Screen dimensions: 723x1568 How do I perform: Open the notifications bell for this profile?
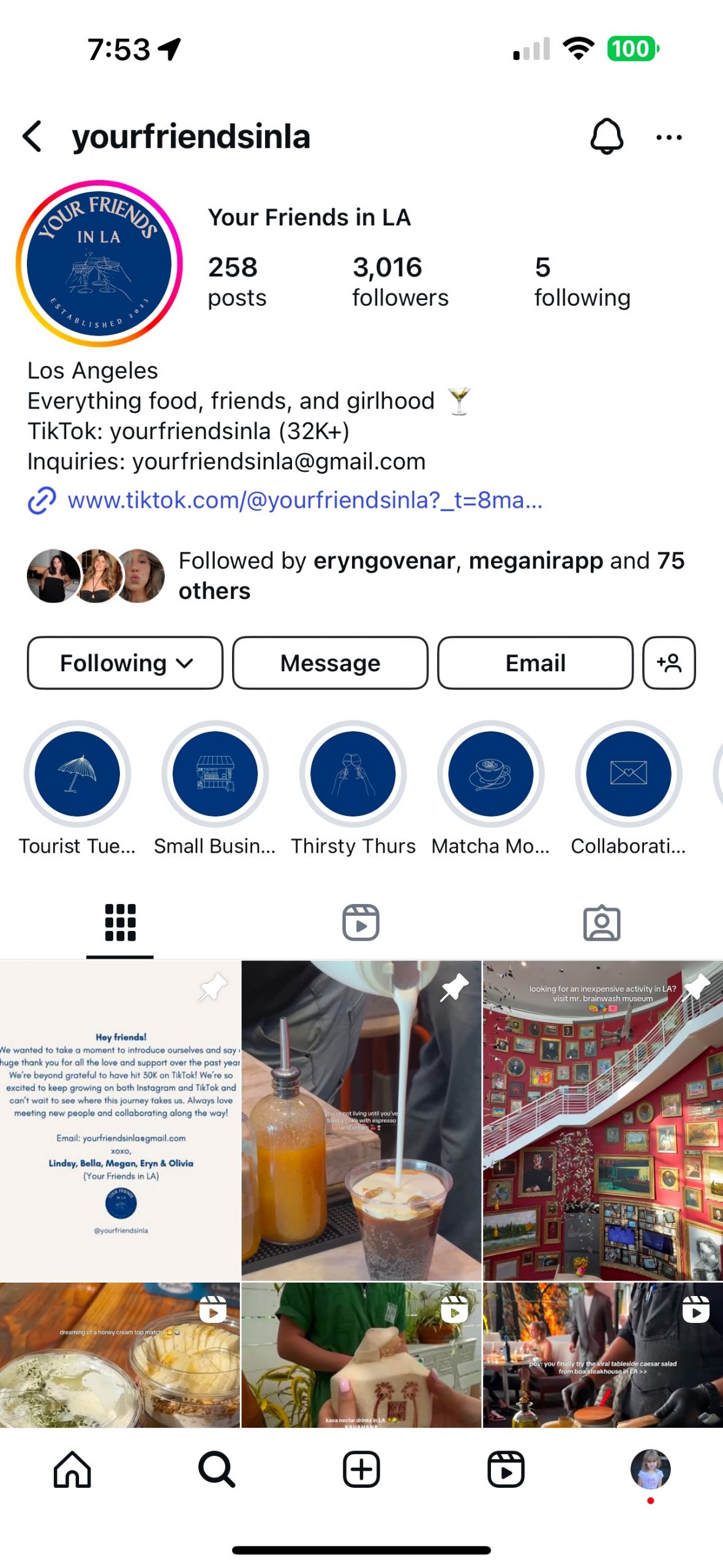(x=606, y=136)
